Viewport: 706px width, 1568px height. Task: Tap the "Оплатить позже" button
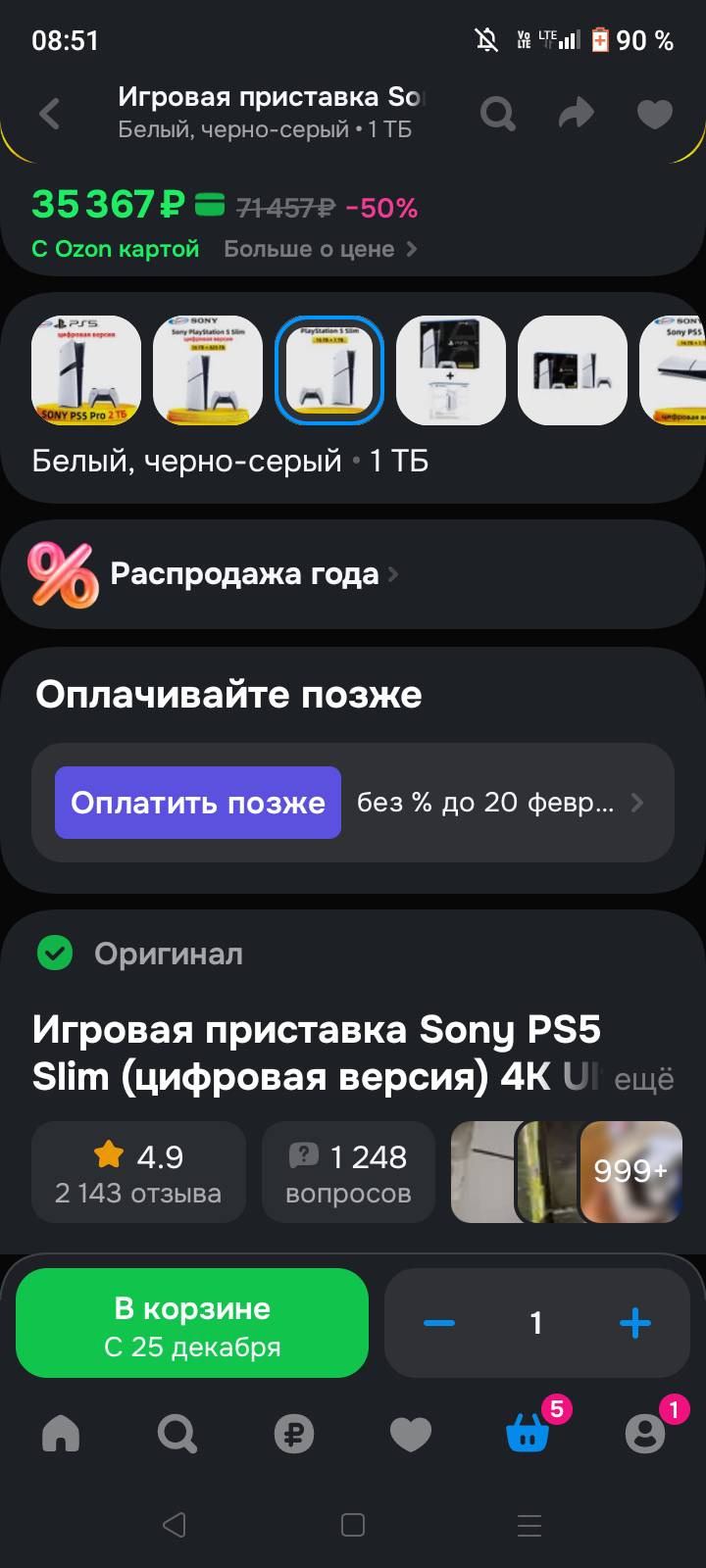point(198,803)
